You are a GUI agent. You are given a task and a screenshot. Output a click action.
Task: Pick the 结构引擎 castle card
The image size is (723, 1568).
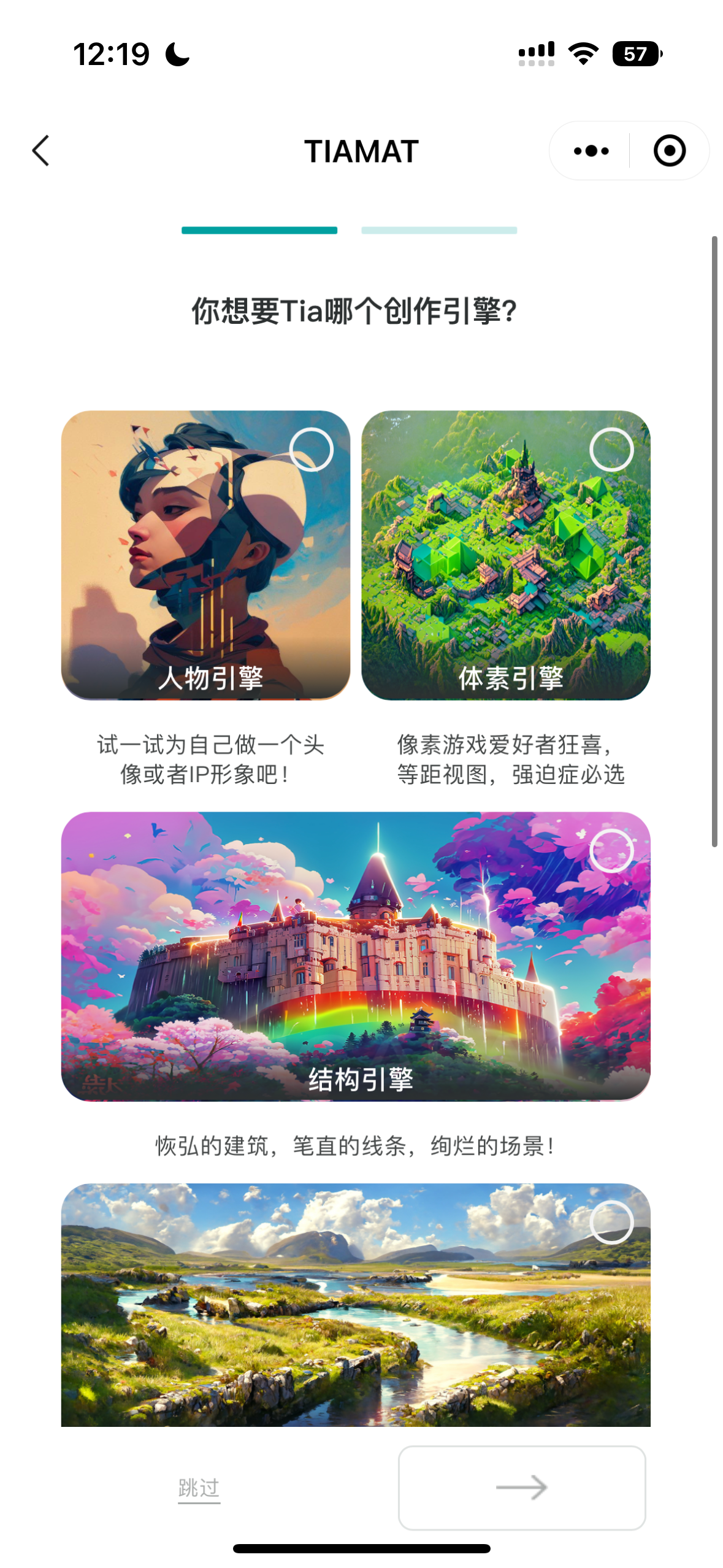click(x=355, y=956)
